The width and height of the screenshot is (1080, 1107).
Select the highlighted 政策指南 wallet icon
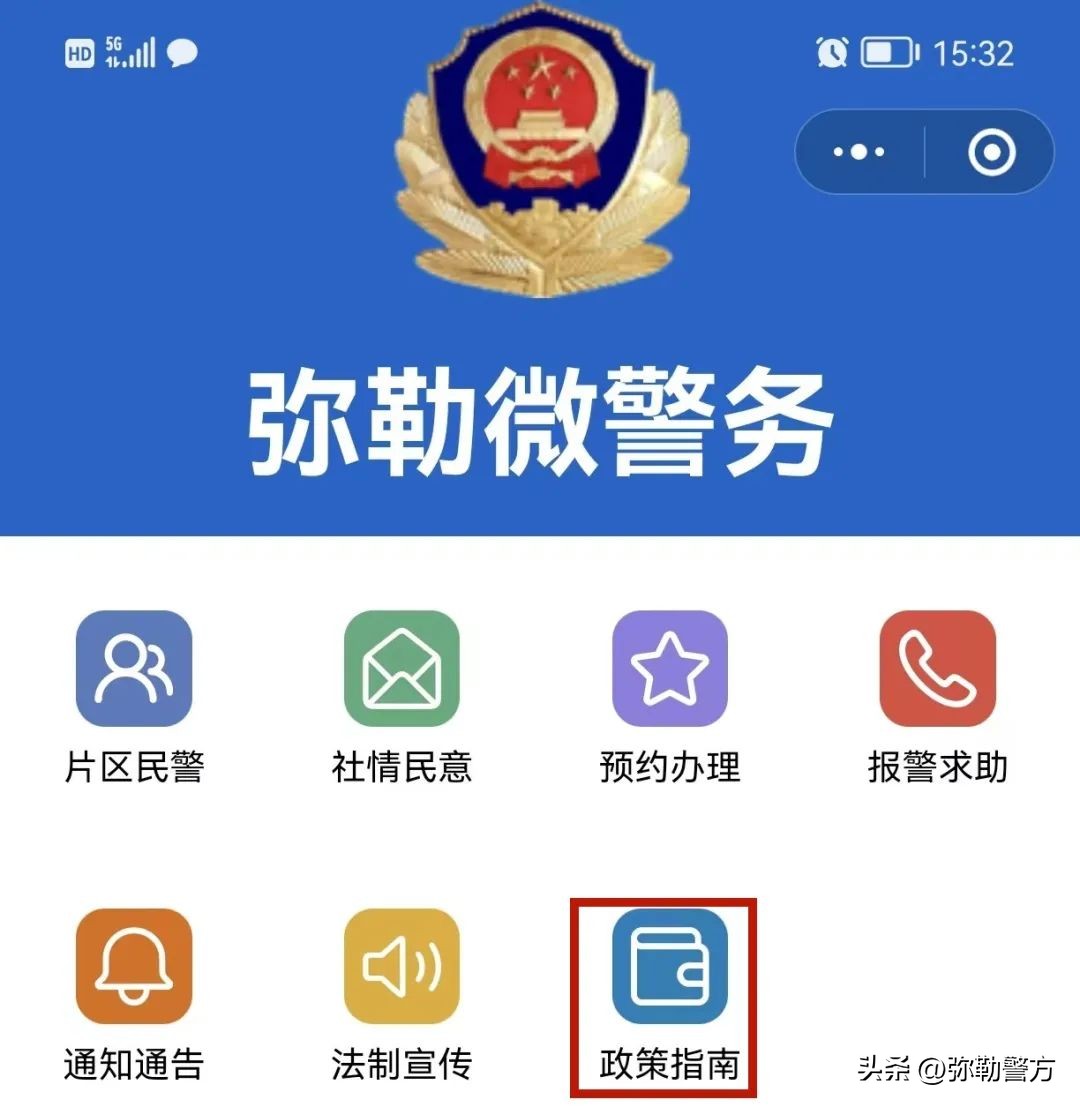pos(668,967)
